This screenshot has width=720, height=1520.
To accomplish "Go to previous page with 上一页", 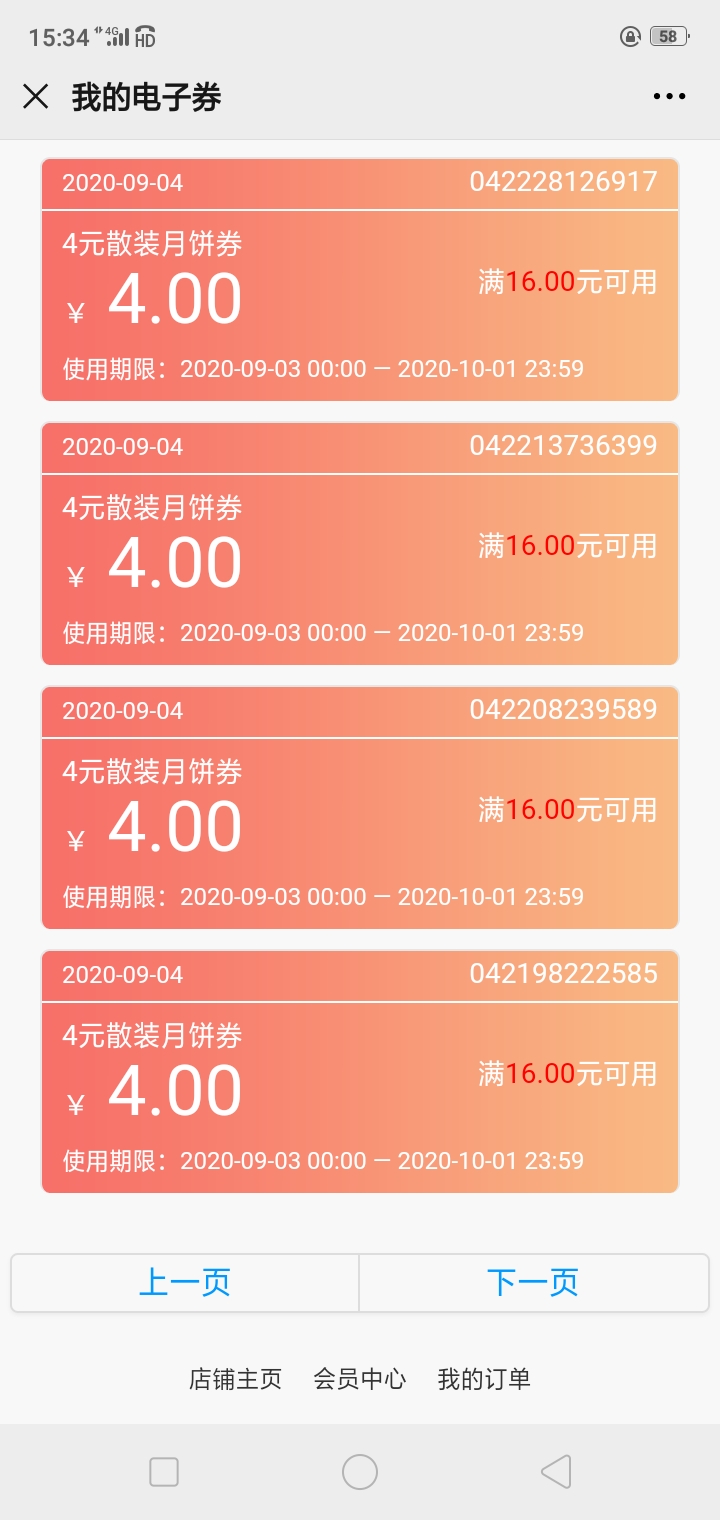I will pyautogui.click(x=185, y=1283).
